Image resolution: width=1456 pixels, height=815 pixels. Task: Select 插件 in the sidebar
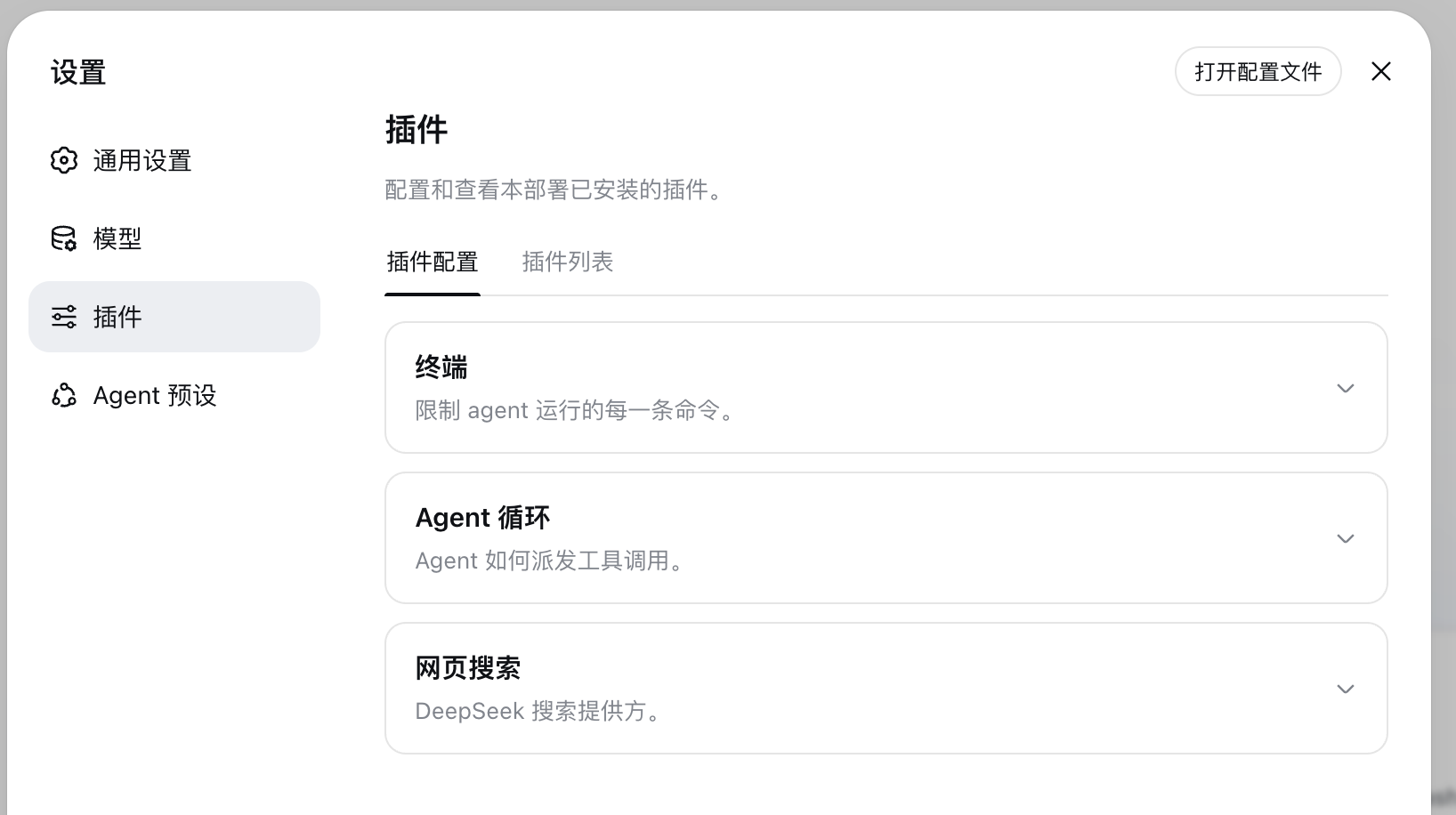(174, 317)
